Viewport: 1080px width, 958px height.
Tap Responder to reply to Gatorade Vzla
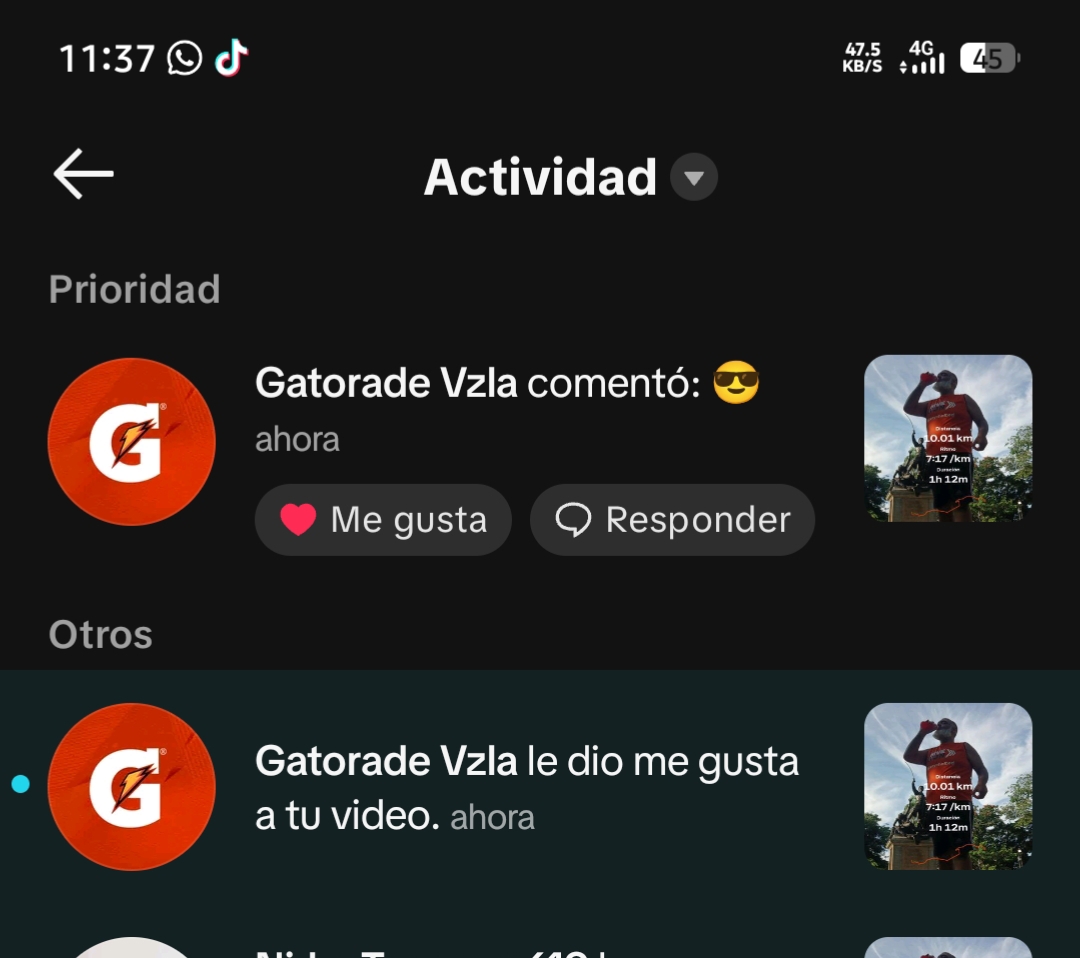click(x=672, y=520)
